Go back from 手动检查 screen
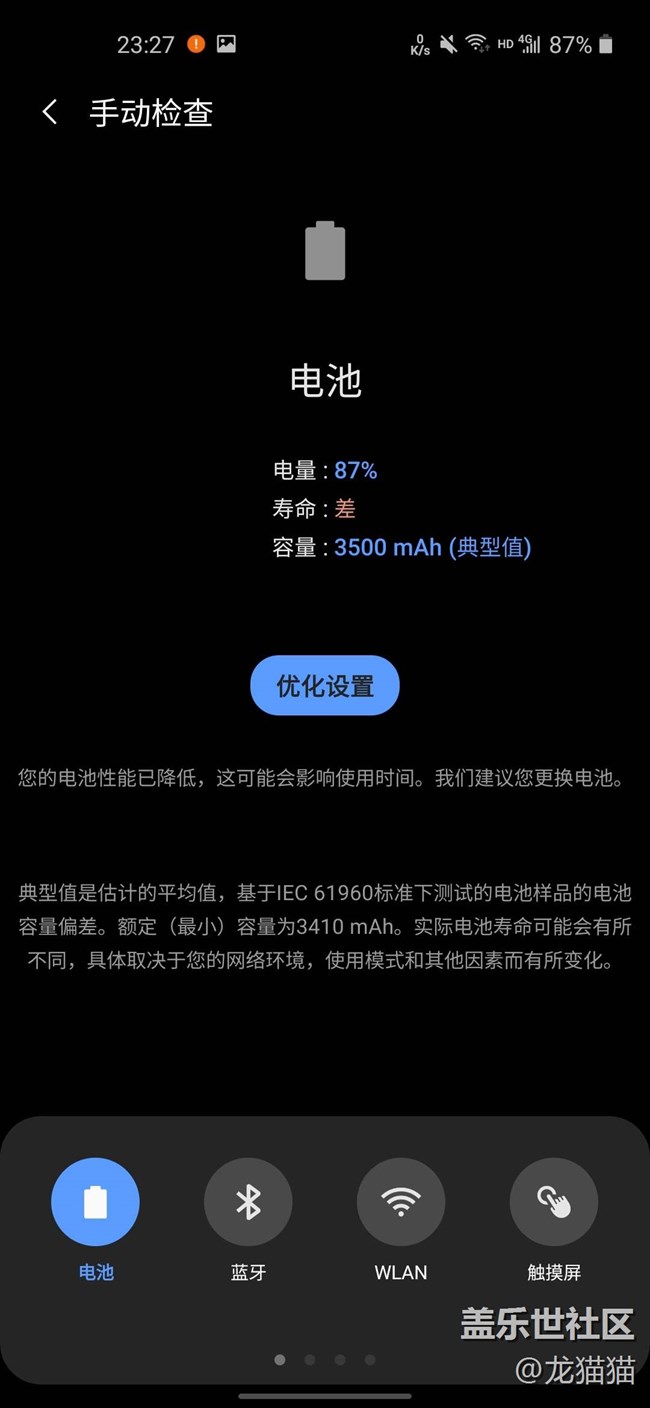The height and width of the screenshot is (1408, 650). (50, 112)
